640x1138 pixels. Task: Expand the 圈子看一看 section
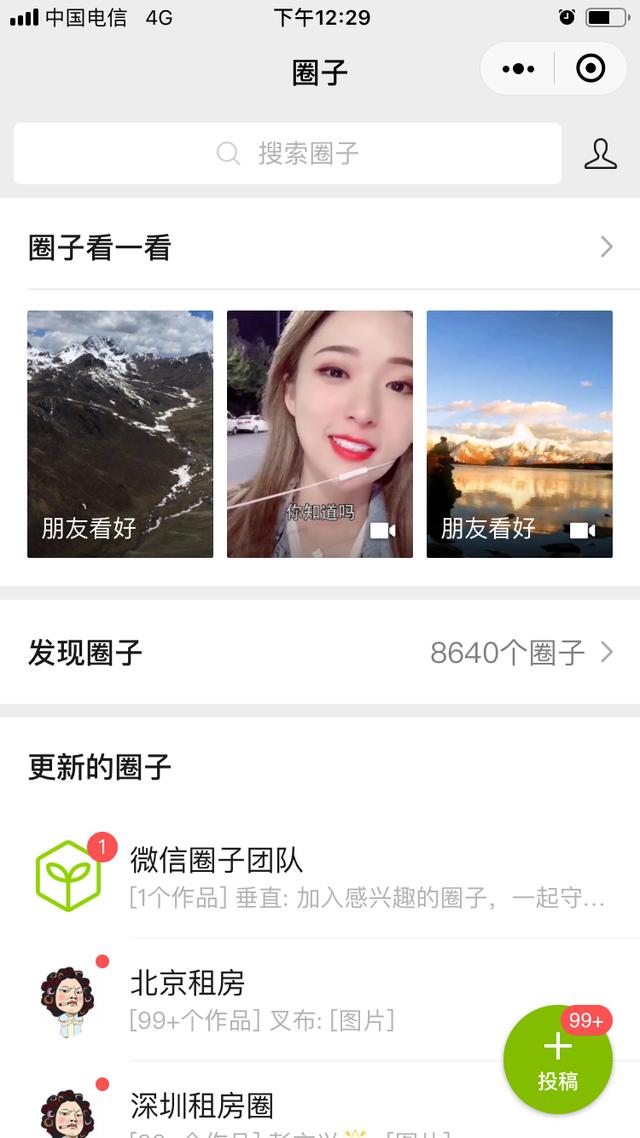point(320,247)
